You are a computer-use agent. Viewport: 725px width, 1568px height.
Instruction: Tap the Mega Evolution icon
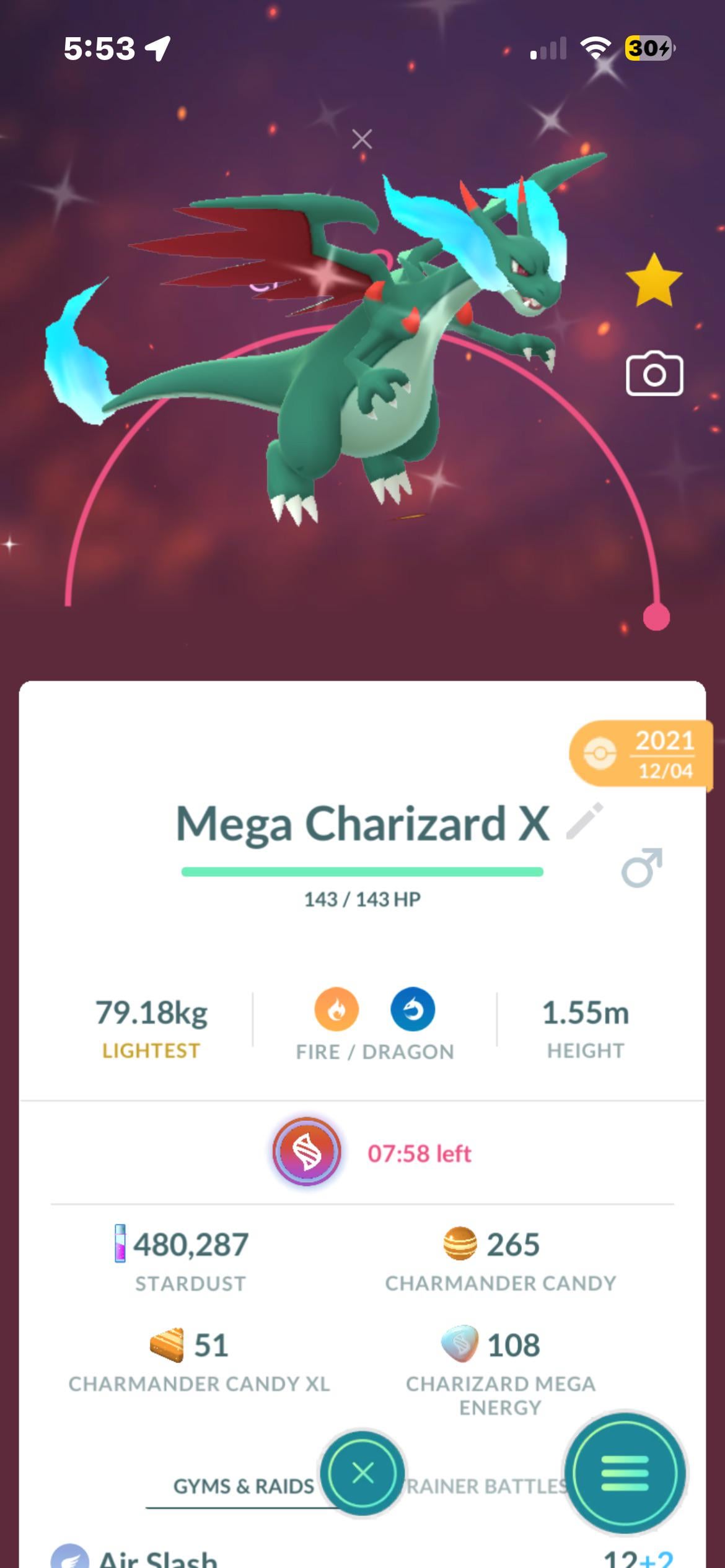307,1152
